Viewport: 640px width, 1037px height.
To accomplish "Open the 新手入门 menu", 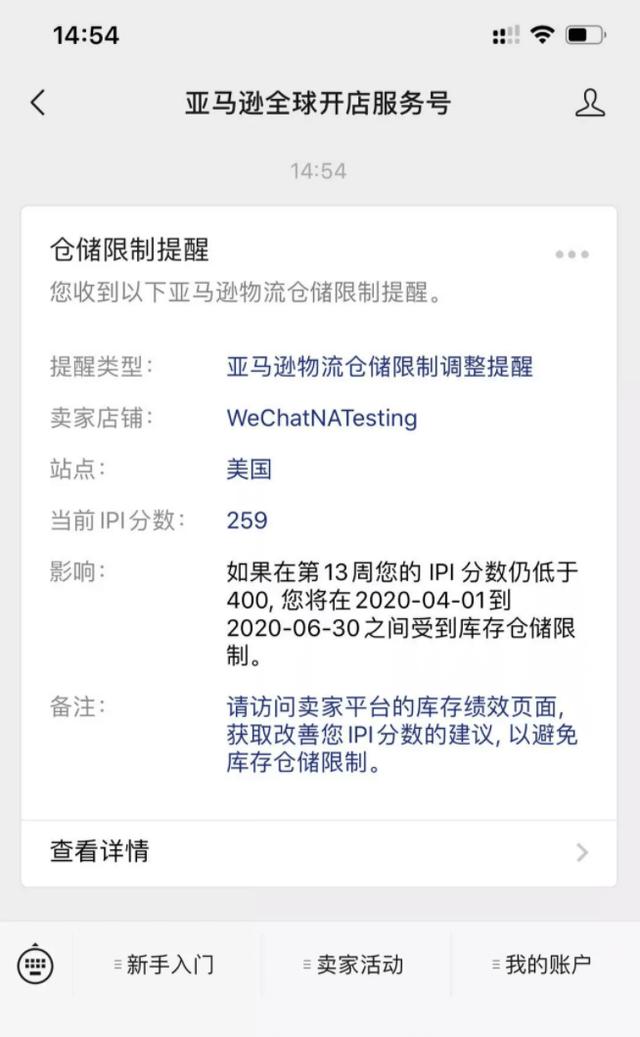I will pyautogui.click(x=163, y=965).
